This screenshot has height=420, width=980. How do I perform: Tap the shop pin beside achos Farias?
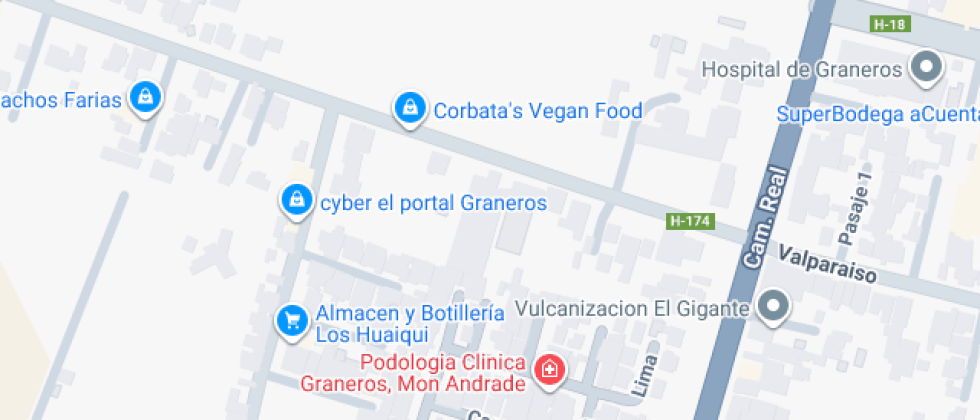(146, 98)
